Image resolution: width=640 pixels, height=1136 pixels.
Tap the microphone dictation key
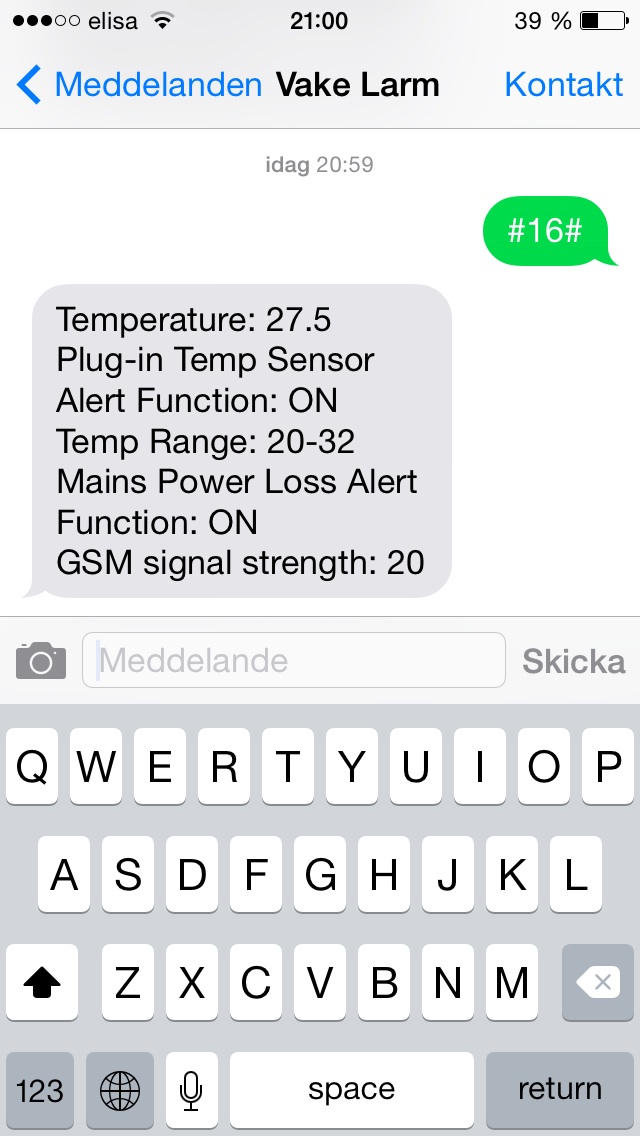click(191, 1088)
